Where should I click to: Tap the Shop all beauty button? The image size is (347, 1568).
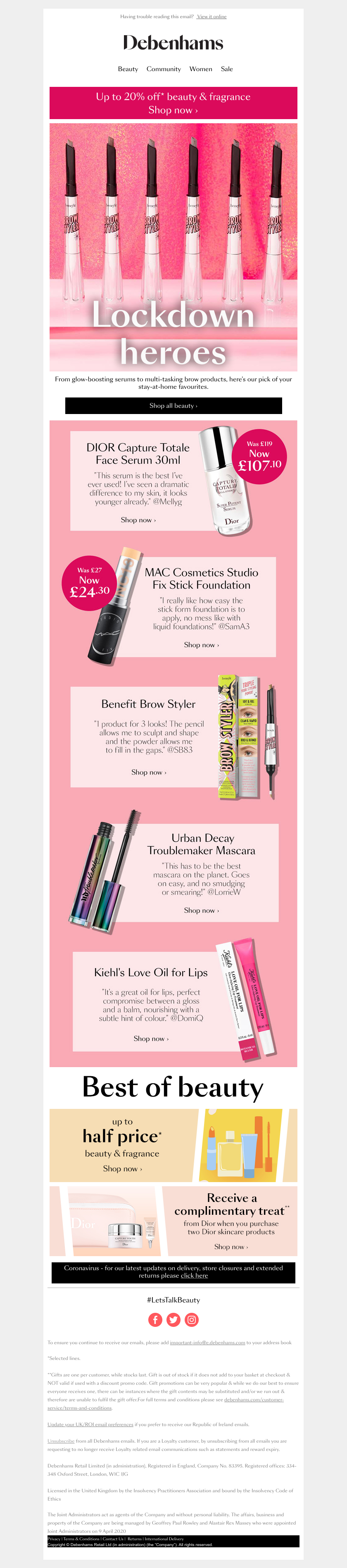[x=173, y=405]
